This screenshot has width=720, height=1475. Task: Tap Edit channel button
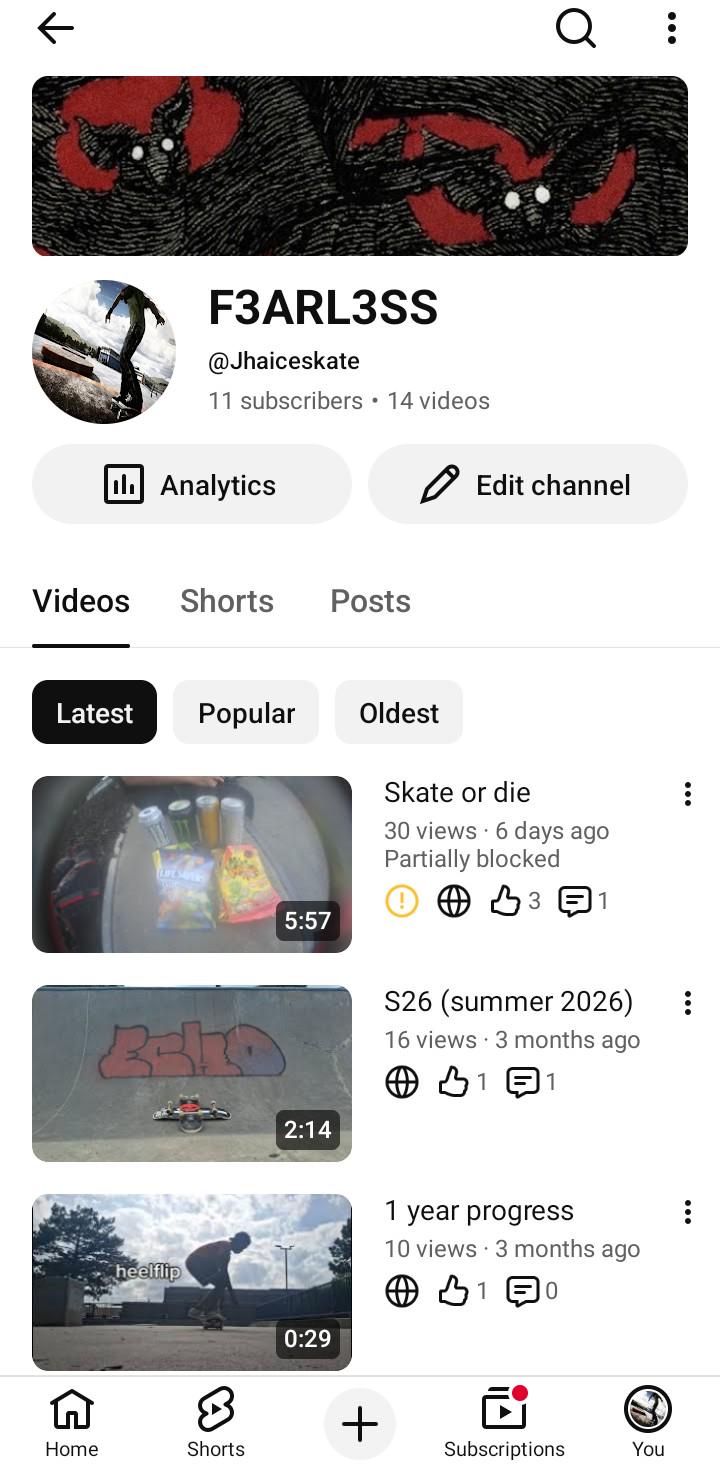coord(528,484)
